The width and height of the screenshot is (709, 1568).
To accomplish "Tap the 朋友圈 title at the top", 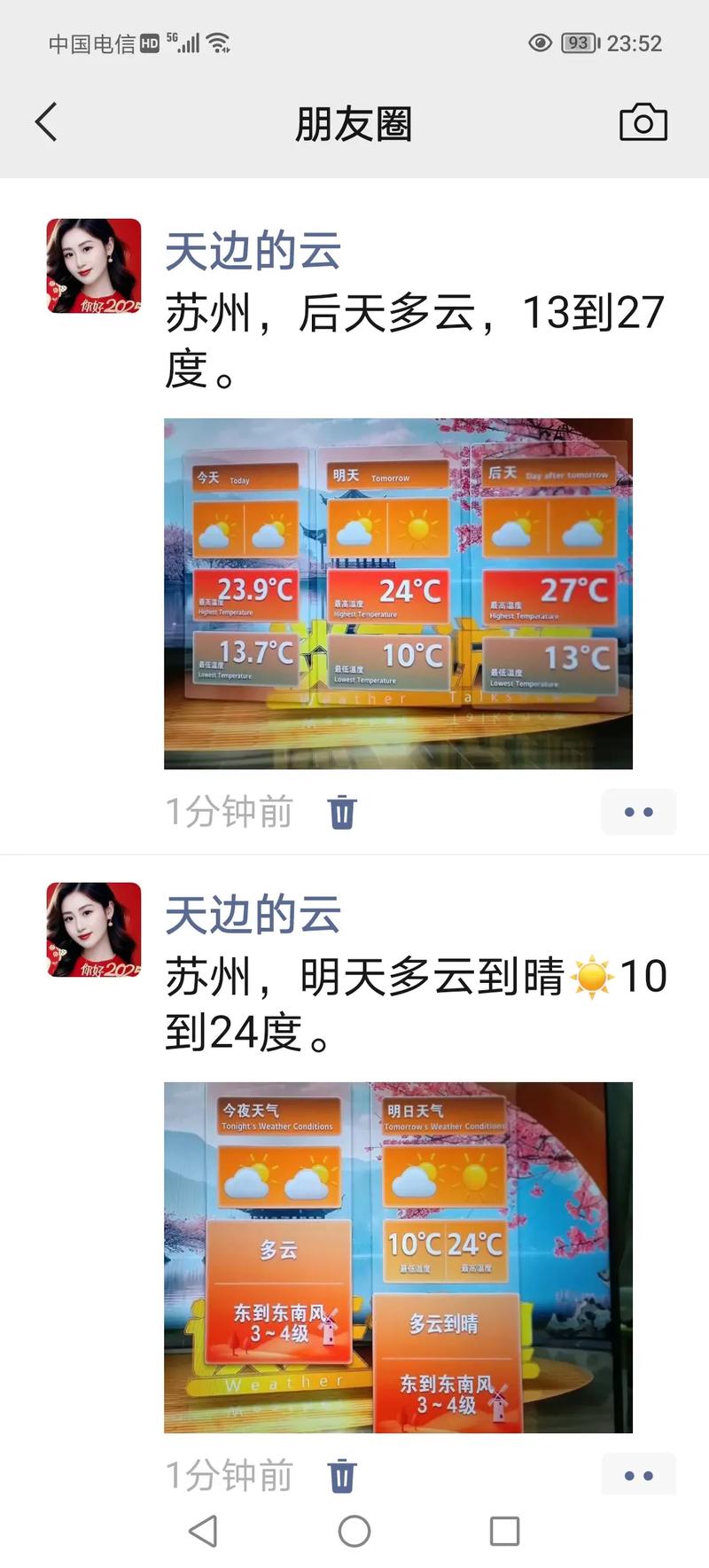I will [x=354, y=123].
